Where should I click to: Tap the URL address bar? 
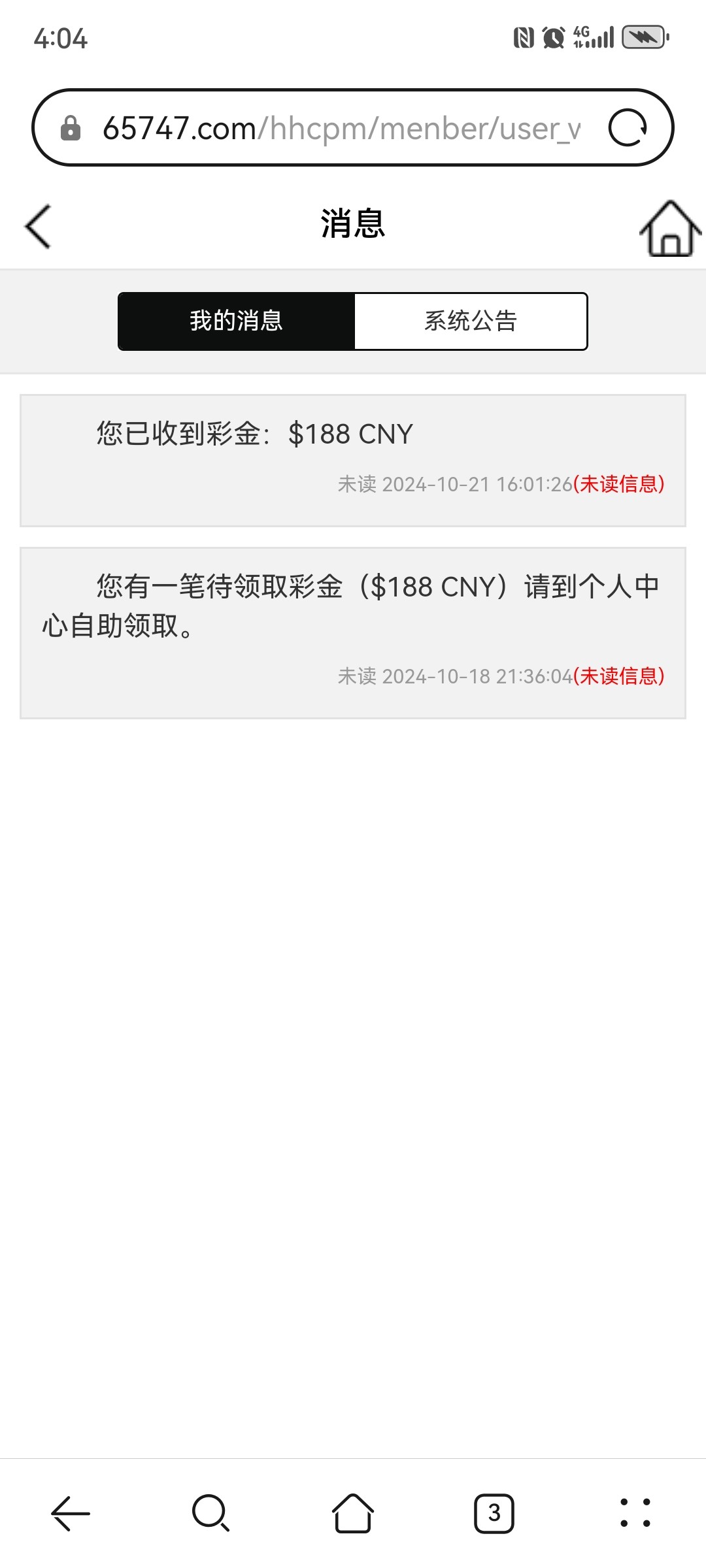click(x=340, y=127)
